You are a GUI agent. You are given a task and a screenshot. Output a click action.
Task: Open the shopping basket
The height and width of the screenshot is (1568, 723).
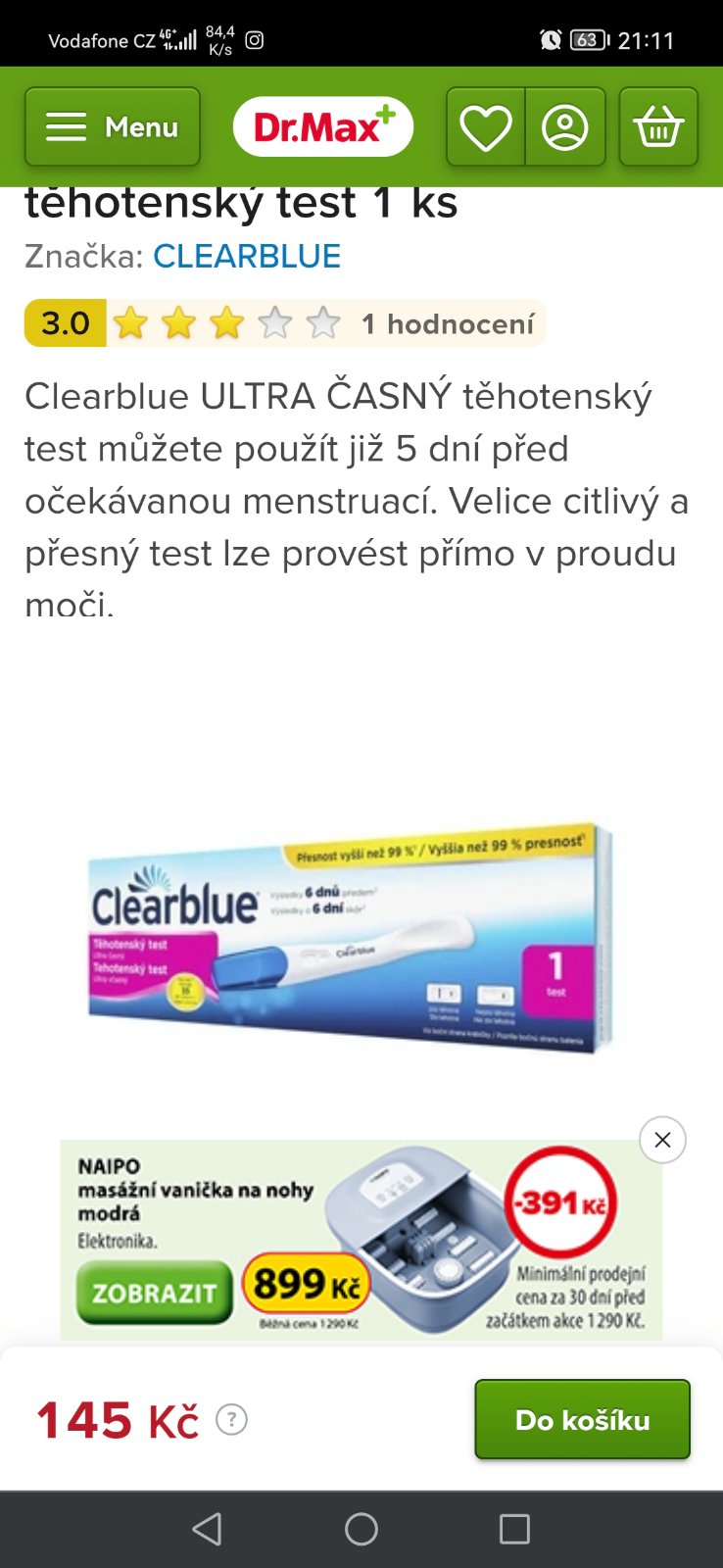pos(658,127)
